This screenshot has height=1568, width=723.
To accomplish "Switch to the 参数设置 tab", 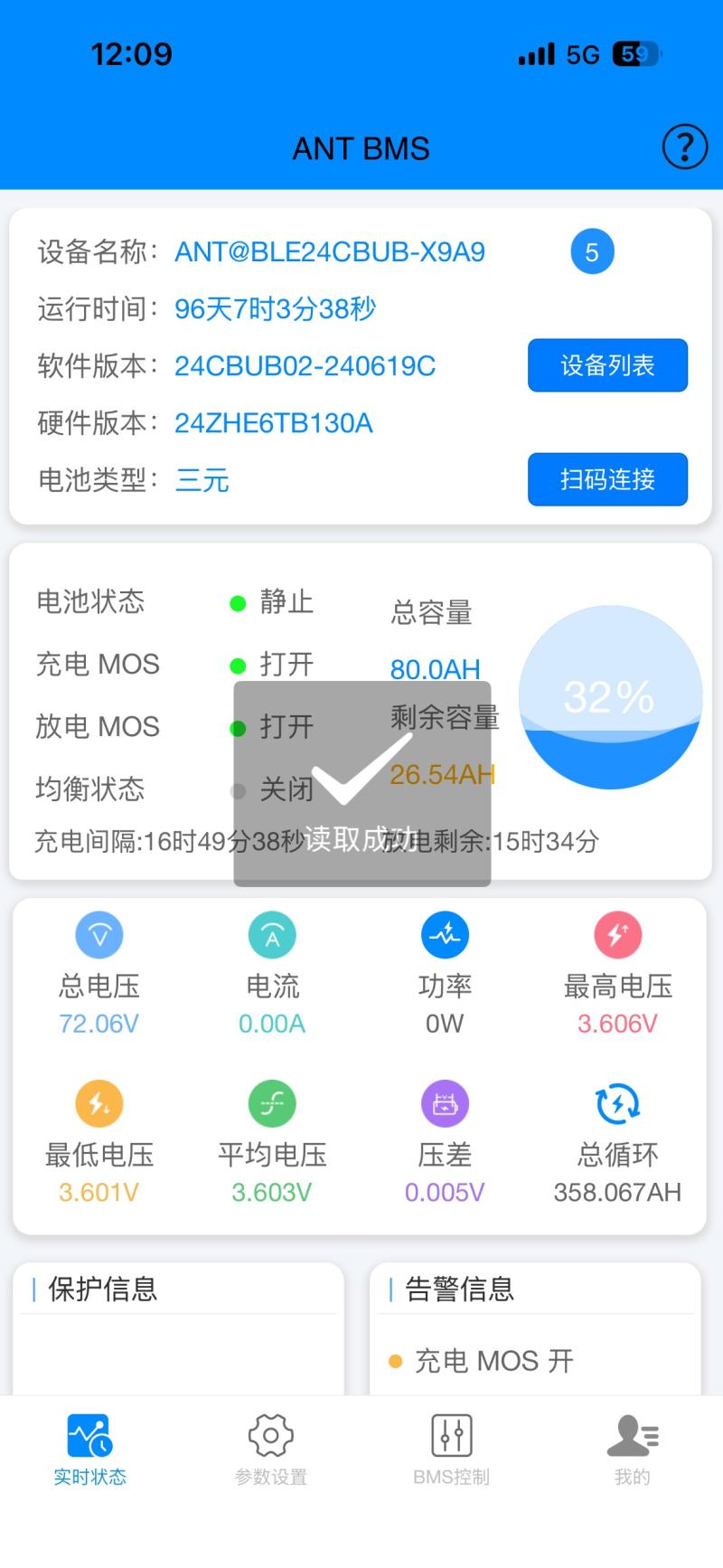I will (271, 1450).
